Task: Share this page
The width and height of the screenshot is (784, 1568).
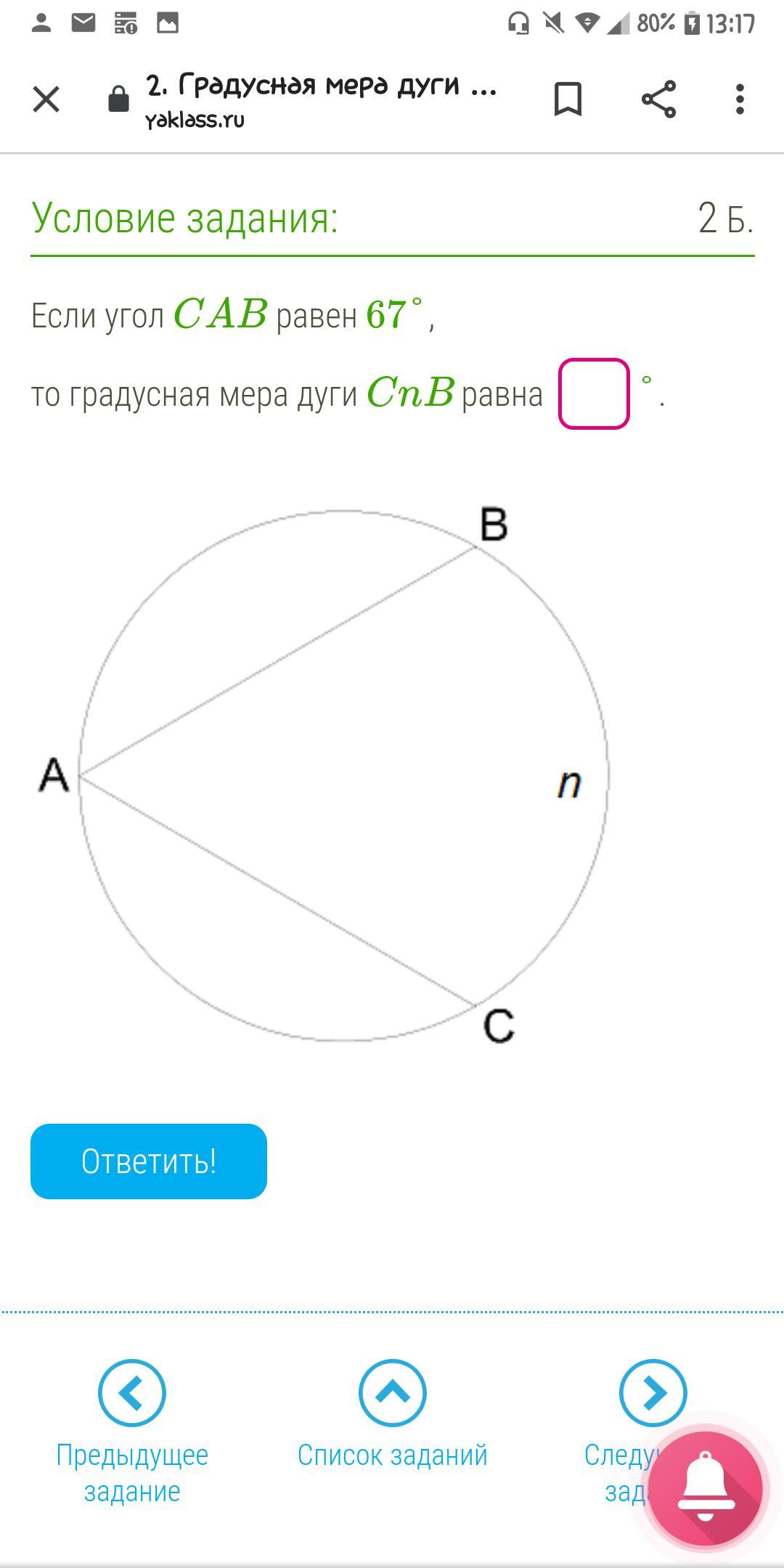Action: point(658,99)
